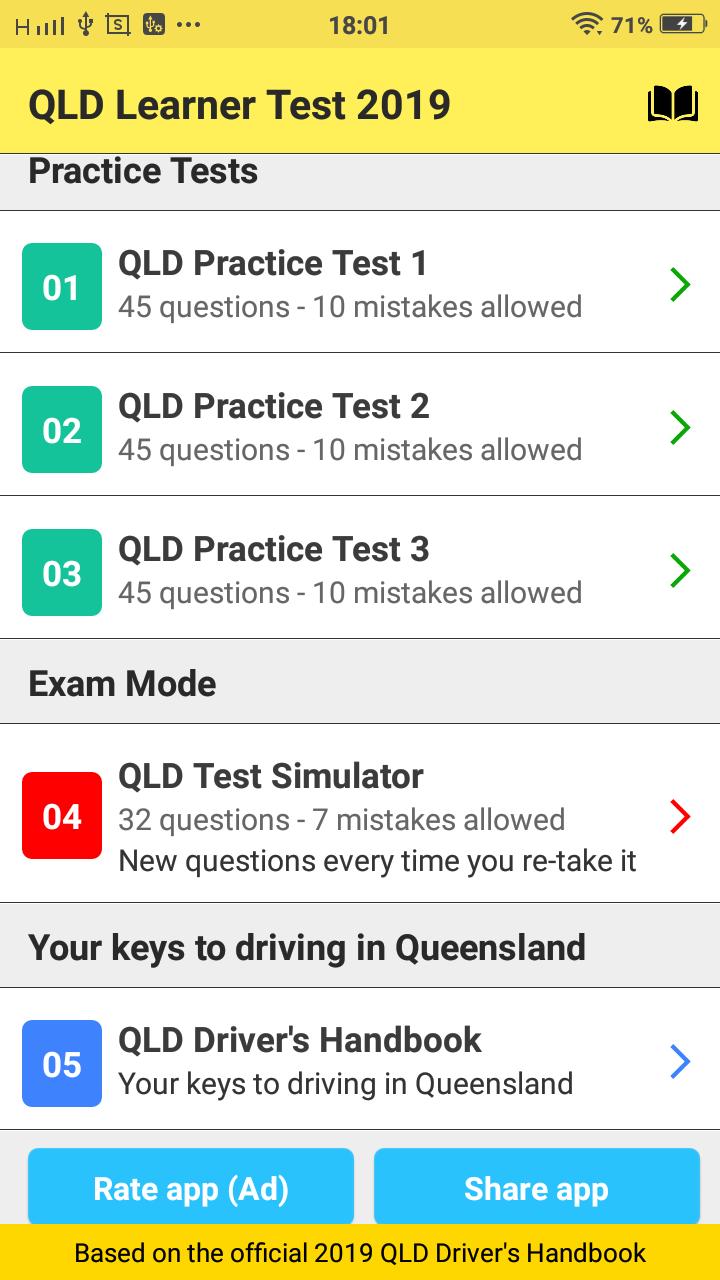Start QLD Practice Test 1
Screen dimensions: 720x1280
coord(360,282)
